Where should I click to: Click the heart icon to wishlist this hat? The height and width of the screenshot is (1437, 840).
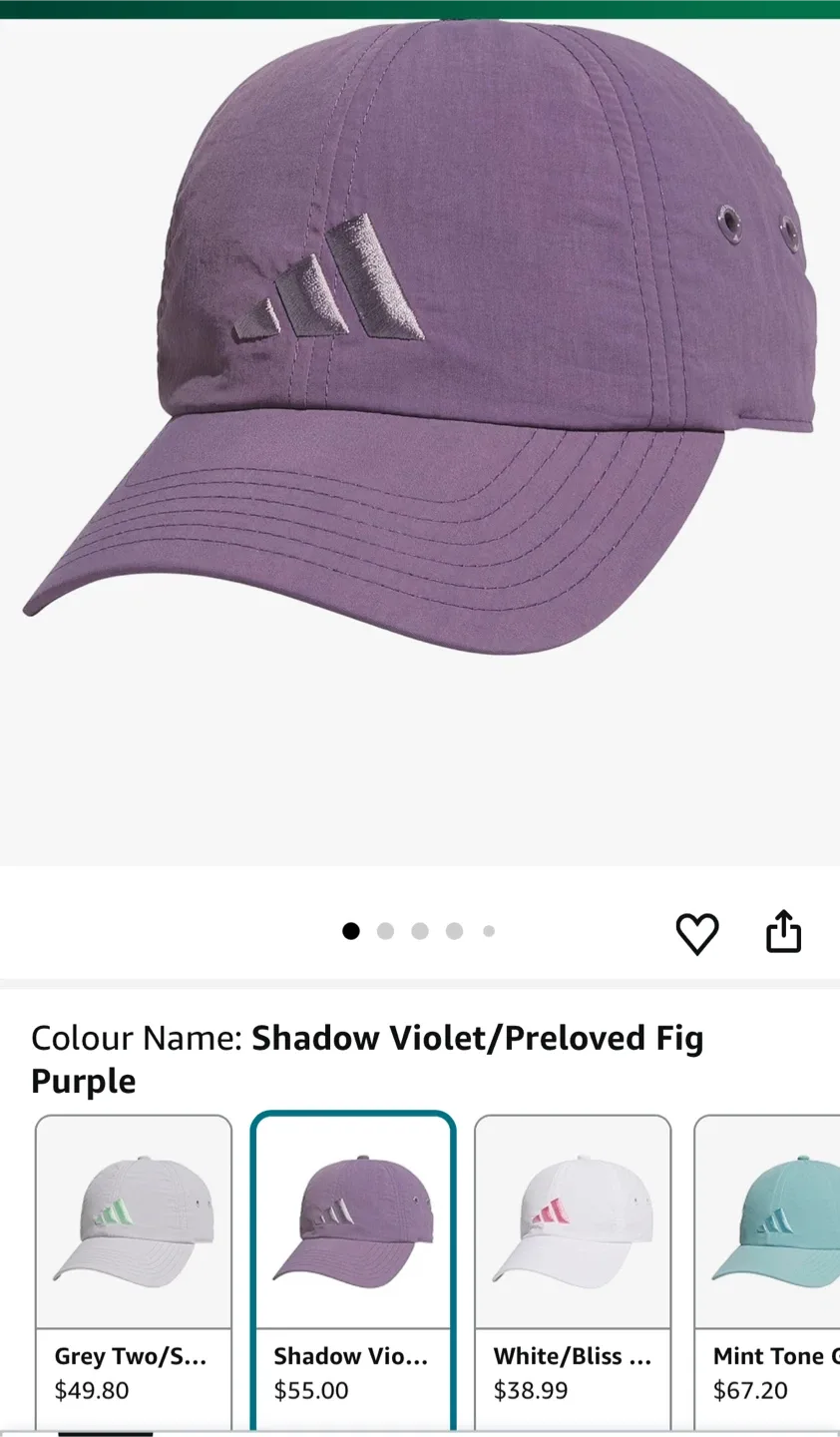(697, 932)
